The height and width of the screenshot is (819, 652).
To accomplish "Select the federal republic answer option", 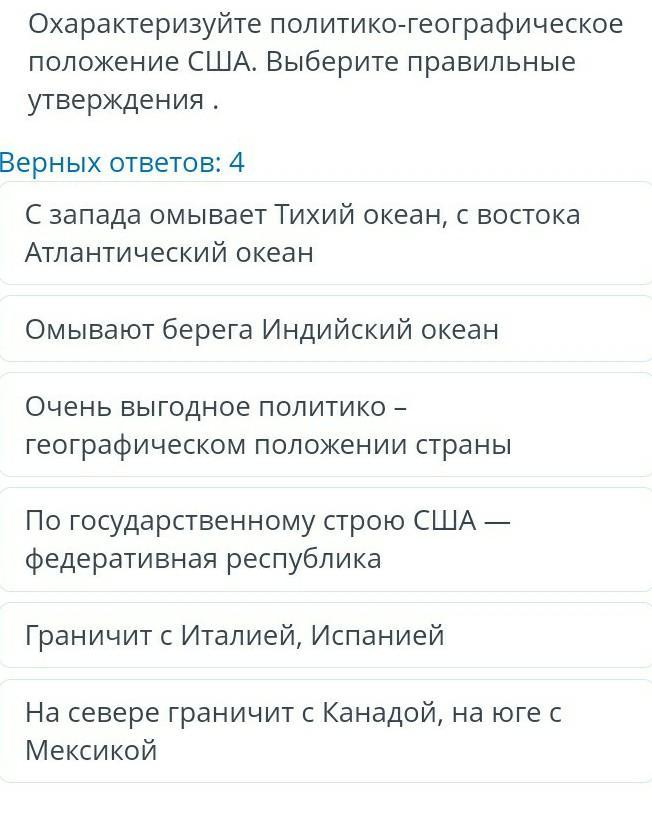I will point(326,539).
